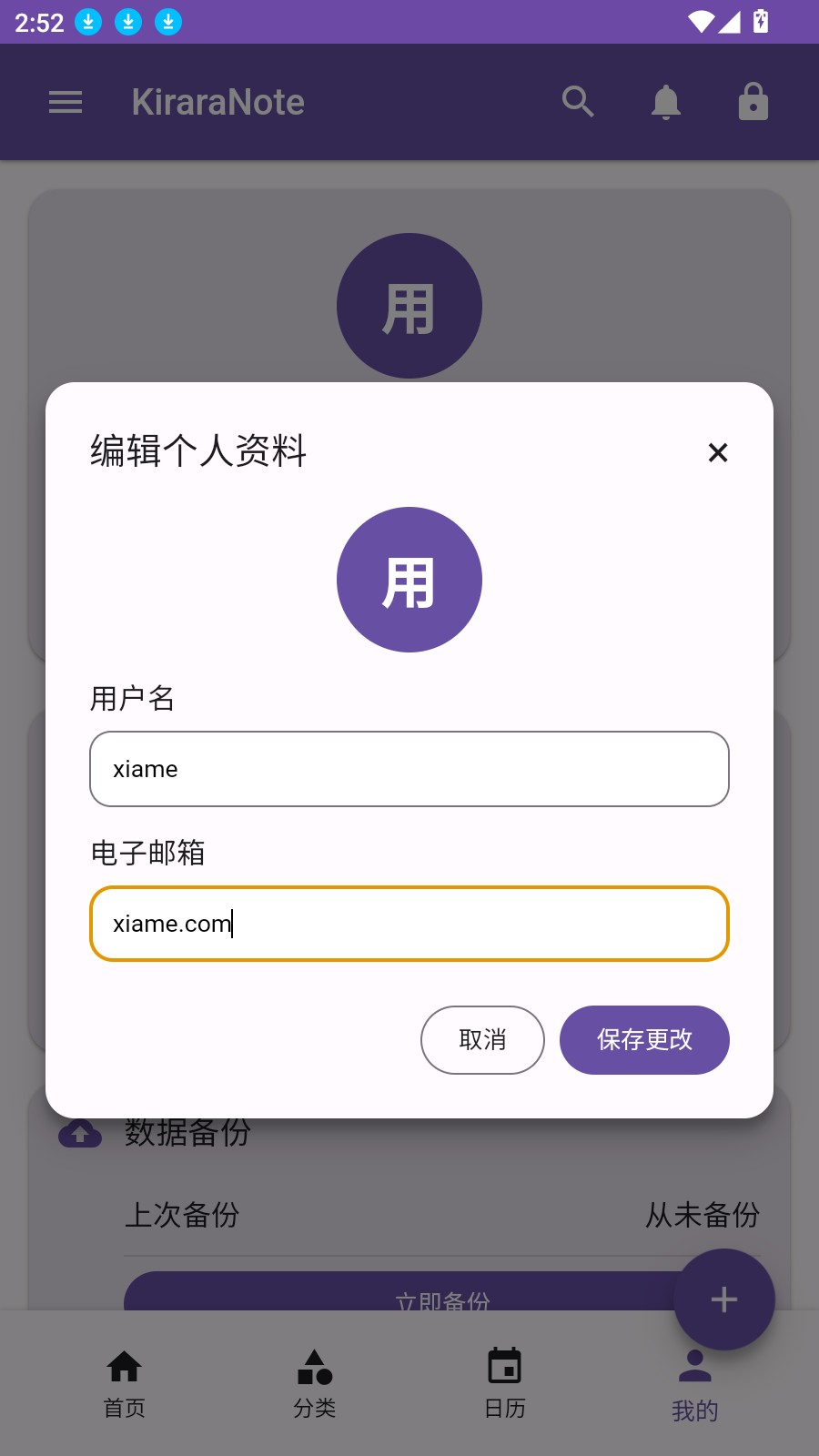Click the profile avatar in the dialog
This screenshot has height=1456, width=819.
[x=409, y=579]
